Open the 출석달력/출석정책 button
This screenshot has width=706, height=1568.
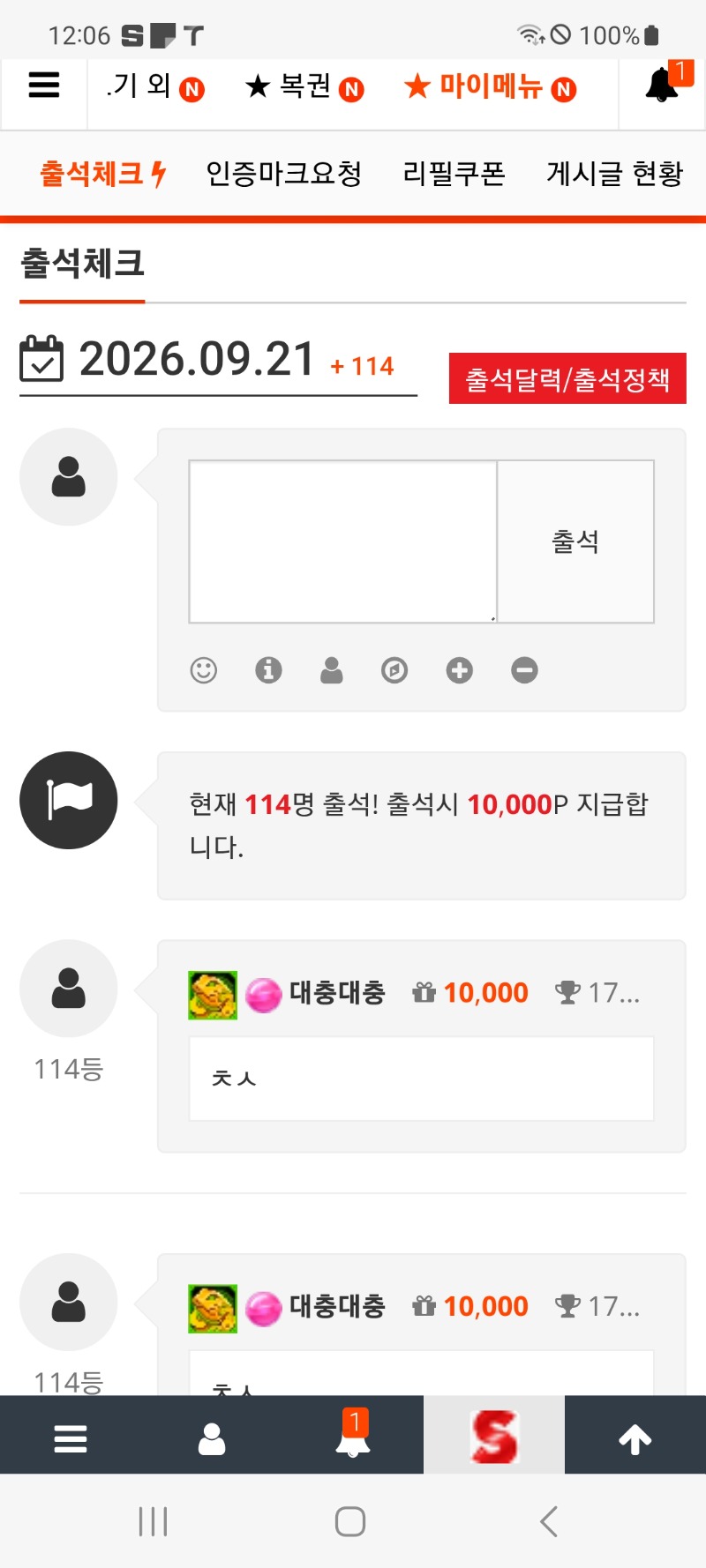pyautogui.click(x=567, y=379)
